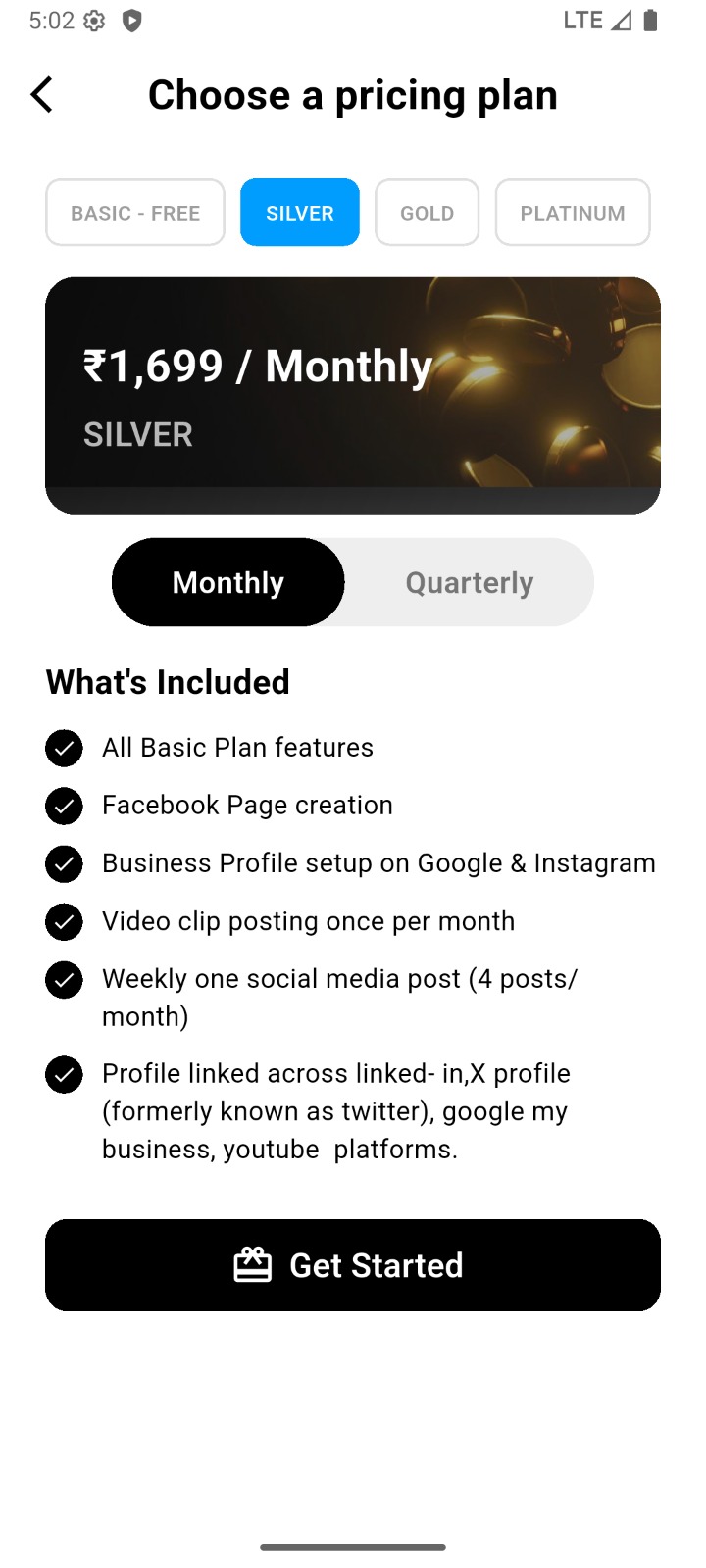Click the settings gear in status bar

tap(94, 20)
